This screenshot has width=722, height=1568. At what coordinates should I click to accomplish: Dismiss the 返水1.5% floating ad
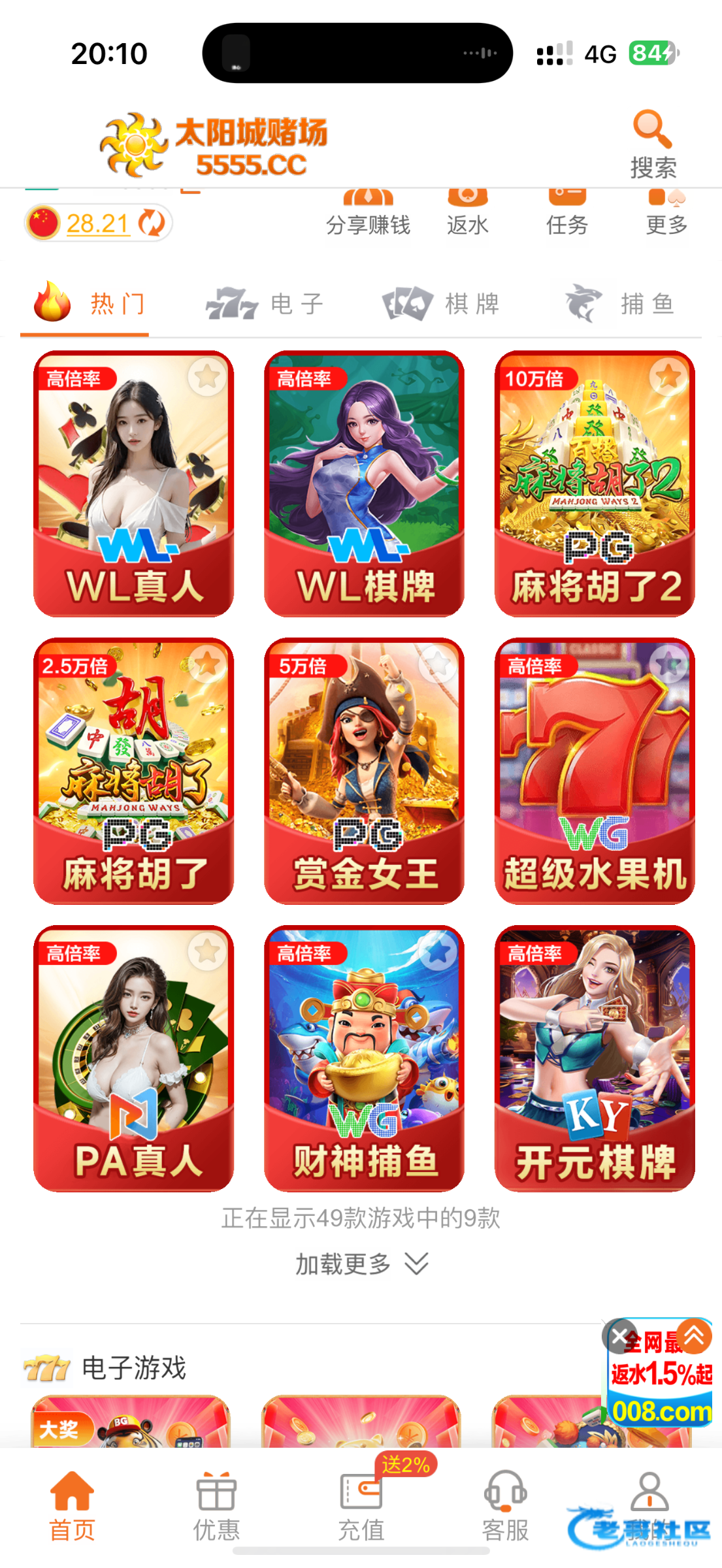(x=619, y=1335)
